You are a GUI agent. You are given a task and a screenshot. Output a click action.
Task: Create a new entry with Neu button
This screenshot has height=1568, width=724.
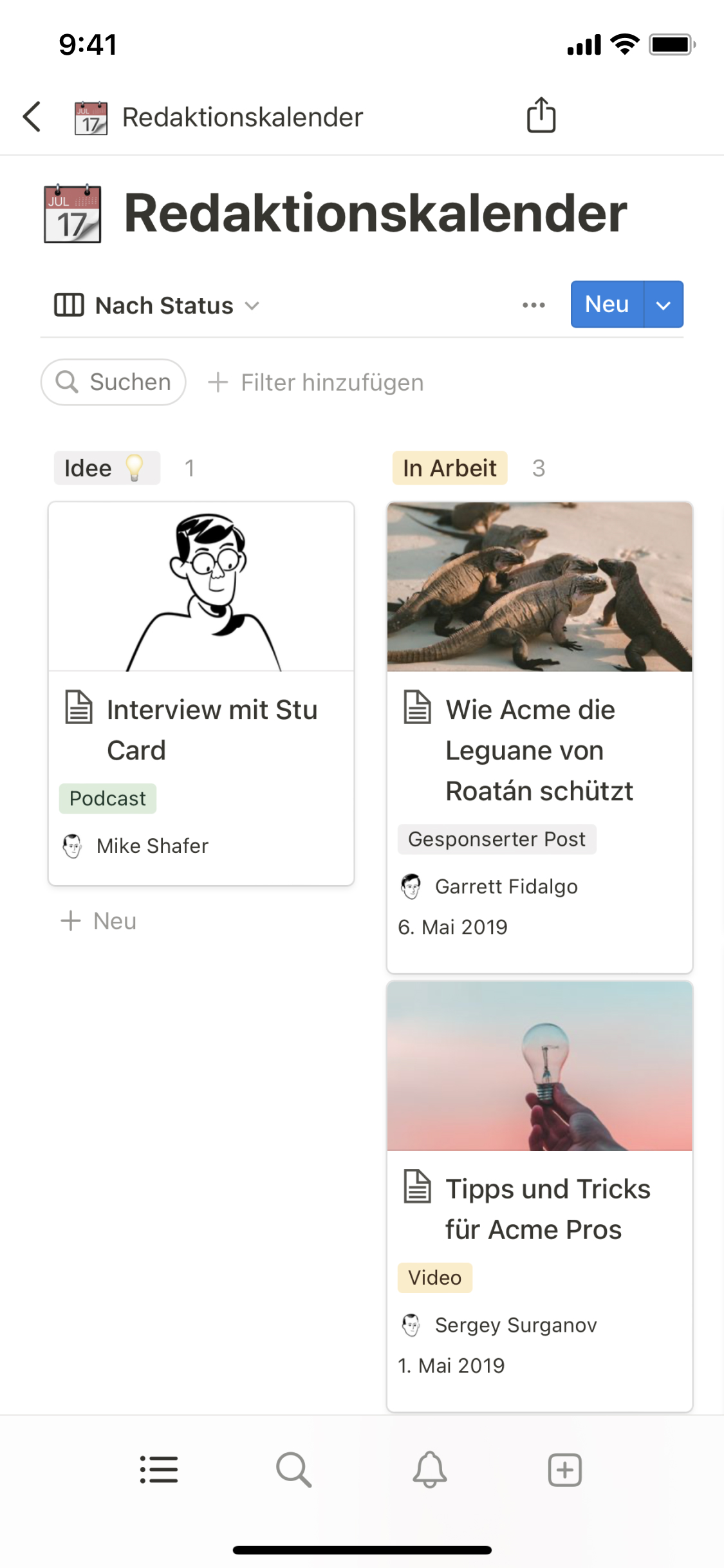pos(607,304)
